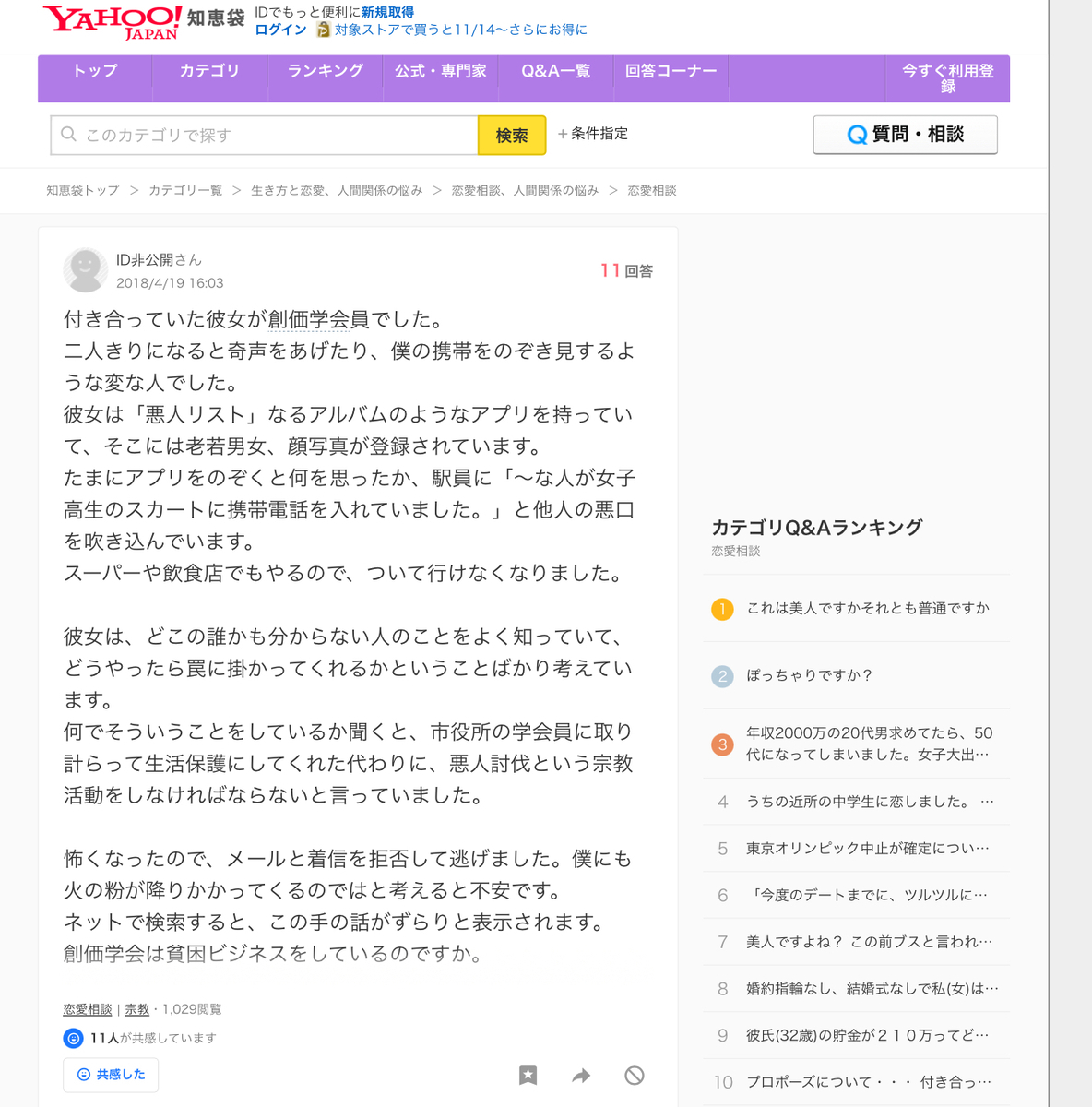
Task: Open the 新規取得 ID registration link
Action: tap(387, 12)
